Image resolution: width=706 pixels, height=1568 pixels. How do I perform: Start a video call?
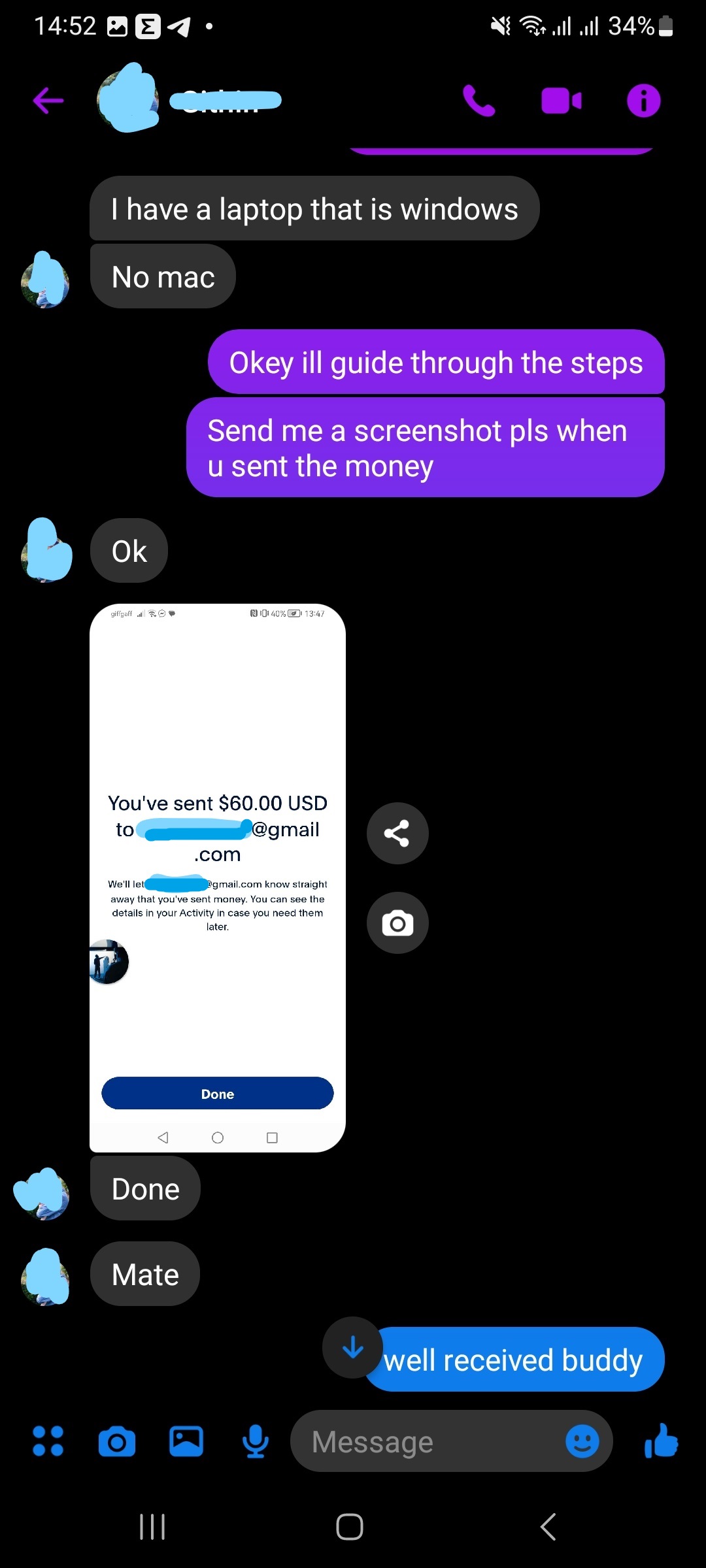561,101
